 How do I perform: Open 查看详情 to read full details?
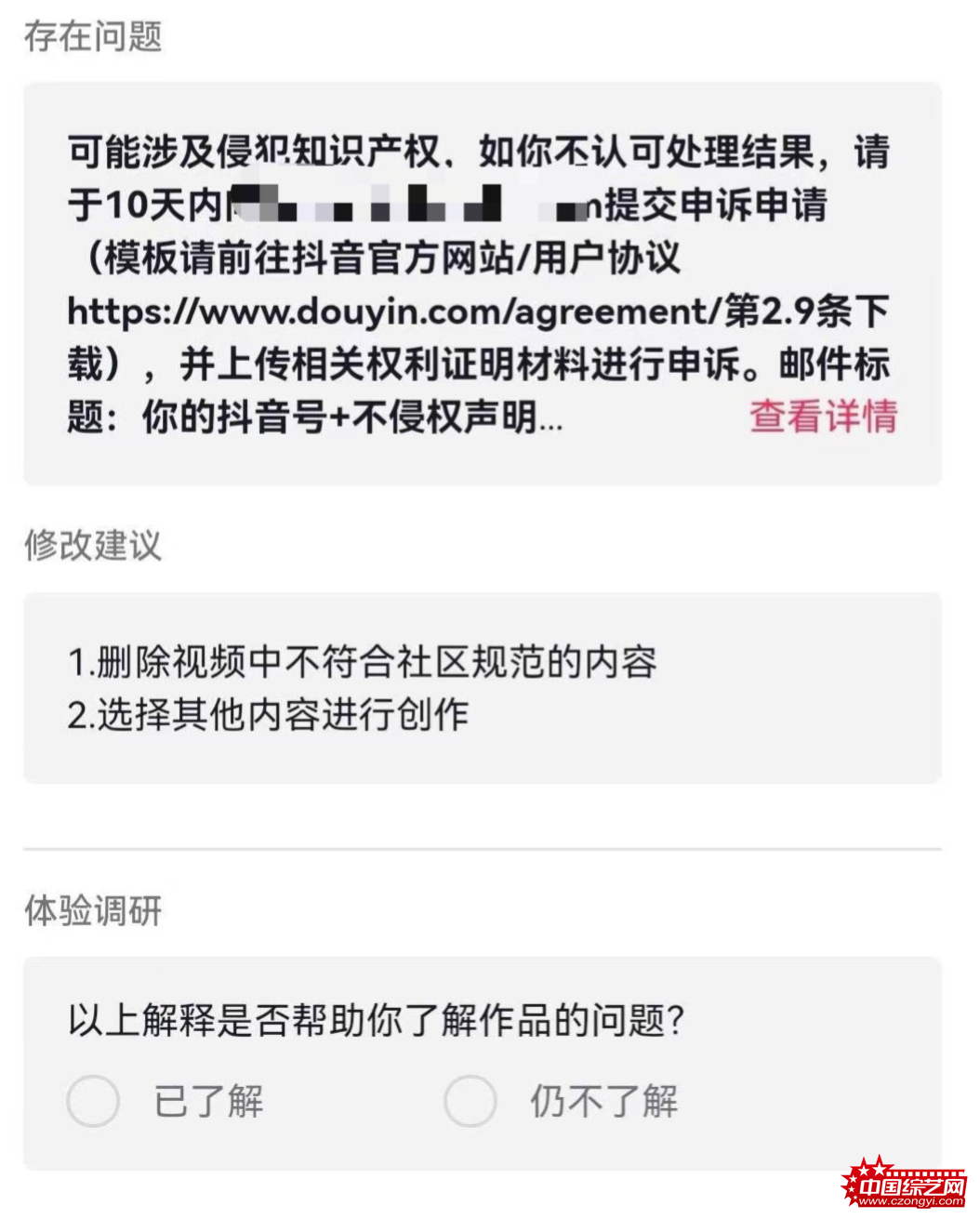823,417
